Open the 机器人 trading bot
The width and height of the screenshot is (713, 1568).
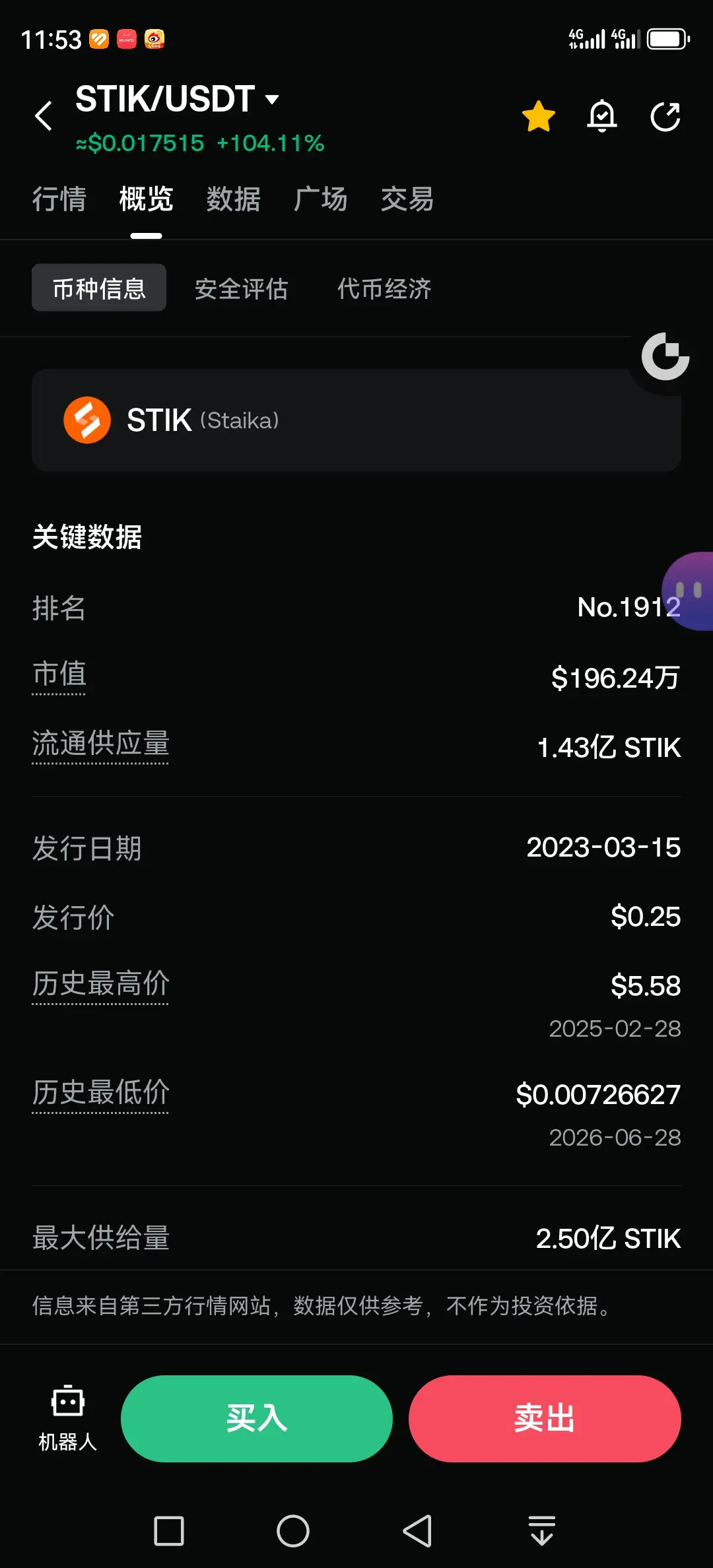point(67,1419)
